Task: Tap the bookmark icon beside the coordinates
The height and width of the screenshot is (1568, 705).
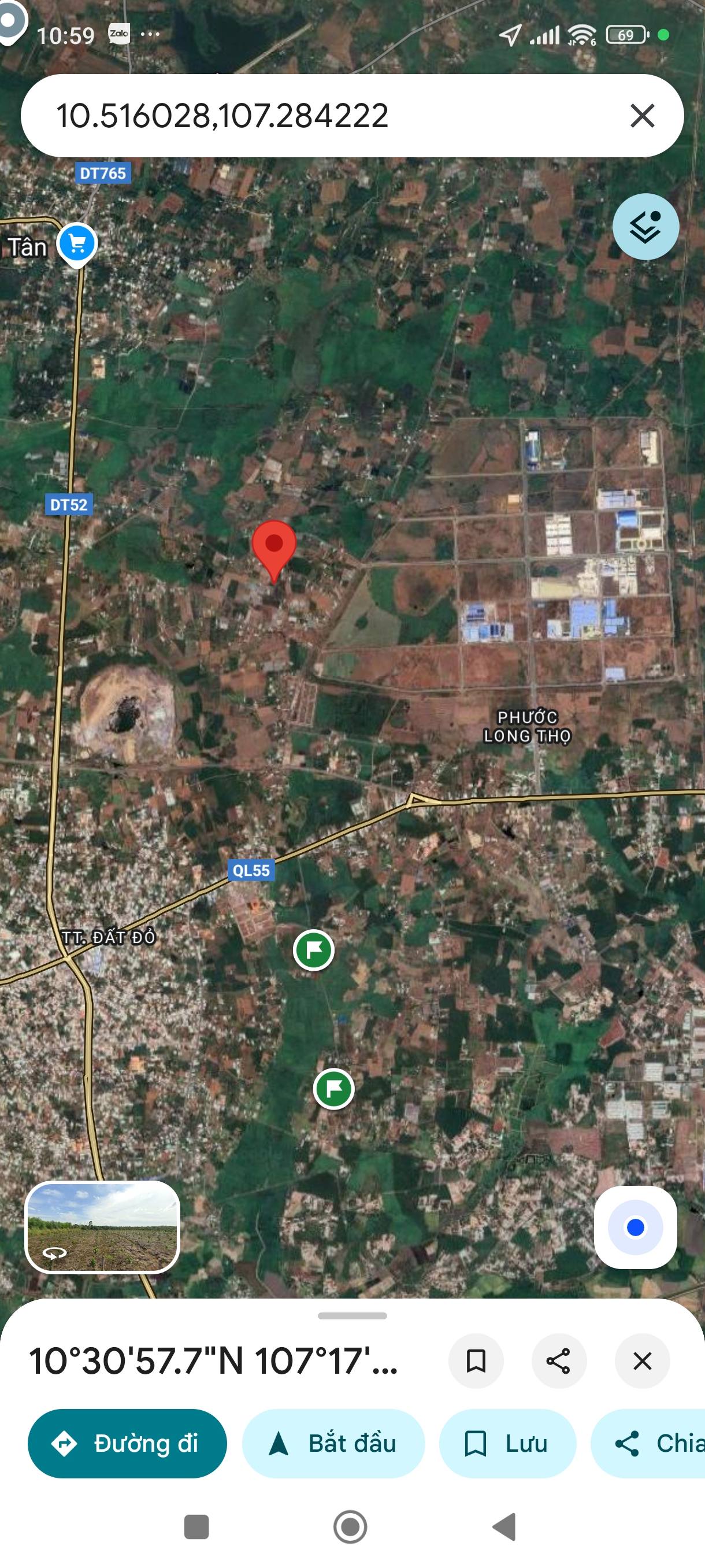Action: pos(476,1360)
